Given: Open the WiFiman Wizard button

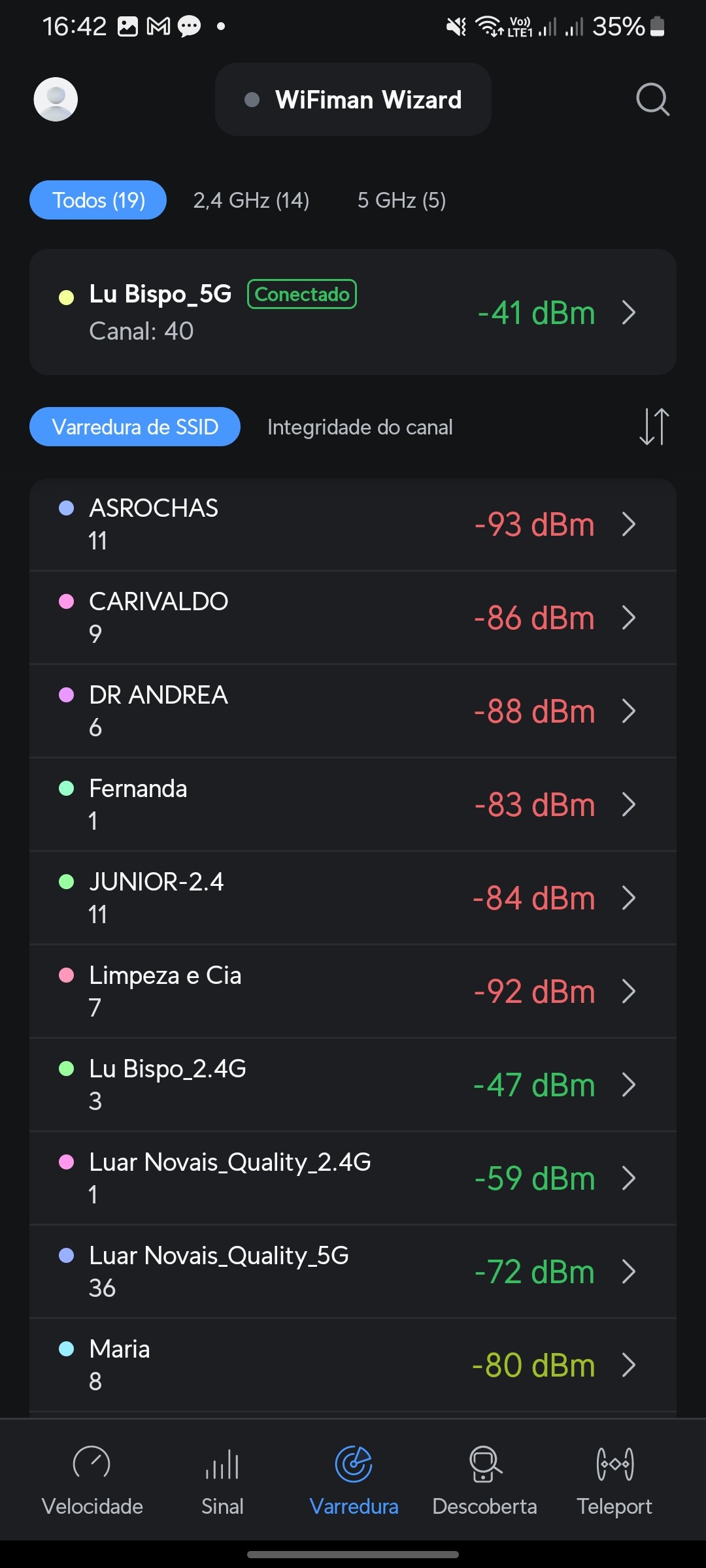Looking at the screenshot, I should [x=353, y=99].
